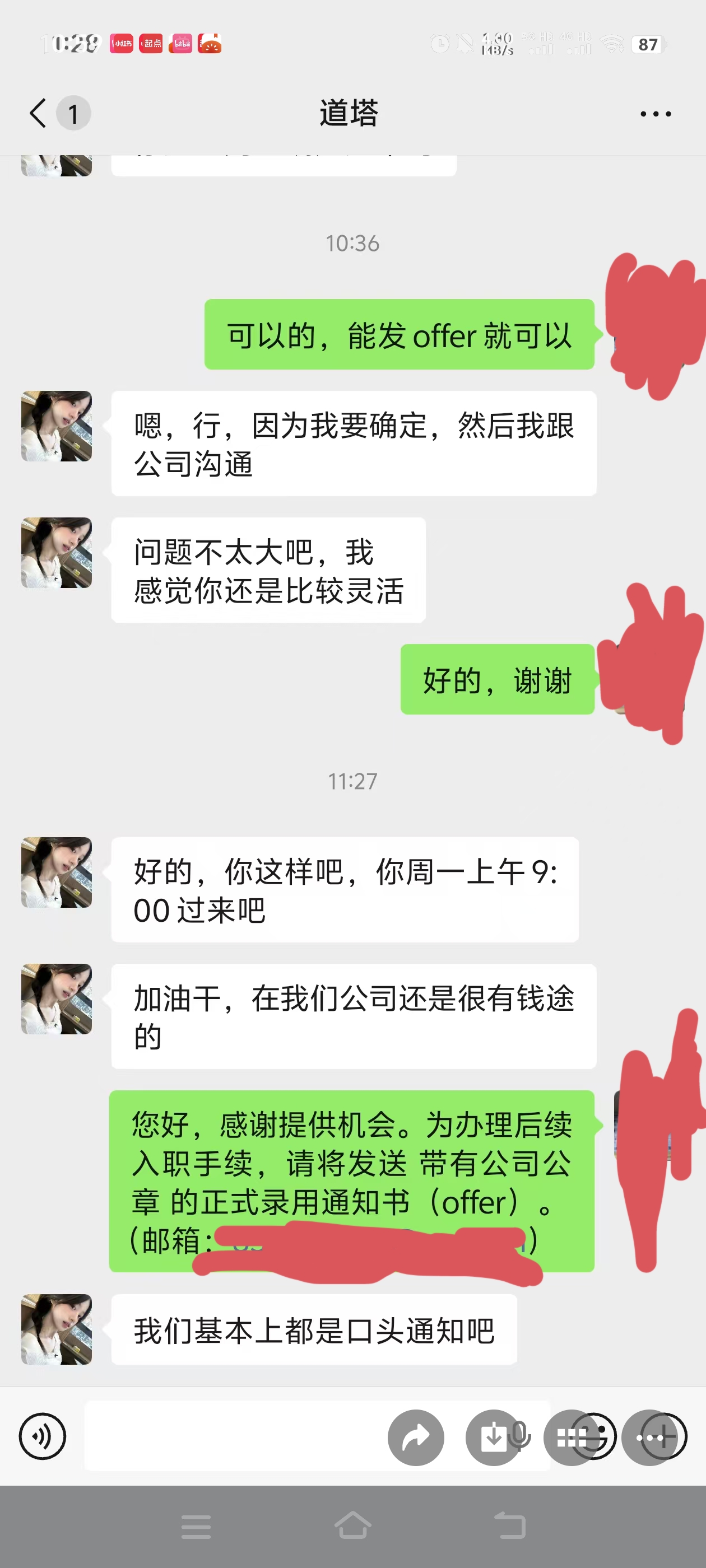Go to the system home screen
The width and height of the screenshot is (706, 1568).
click(x=352, y=1525)
